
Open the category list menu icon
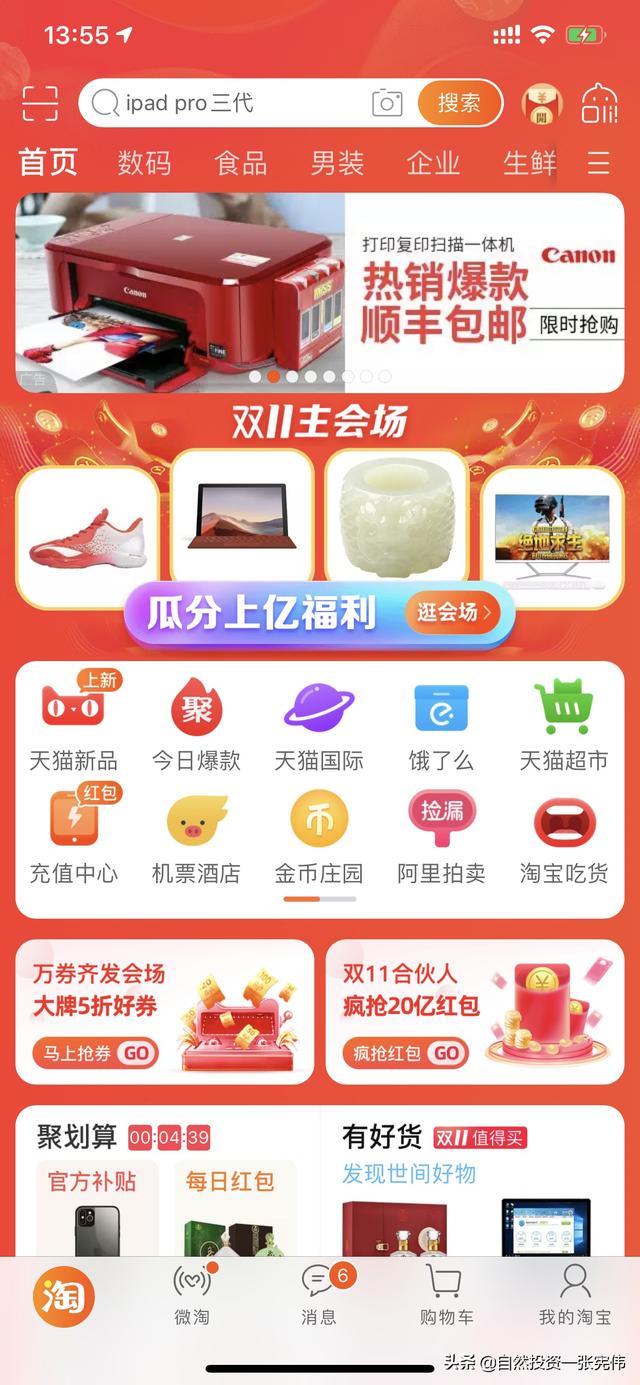tap(598, 163)
